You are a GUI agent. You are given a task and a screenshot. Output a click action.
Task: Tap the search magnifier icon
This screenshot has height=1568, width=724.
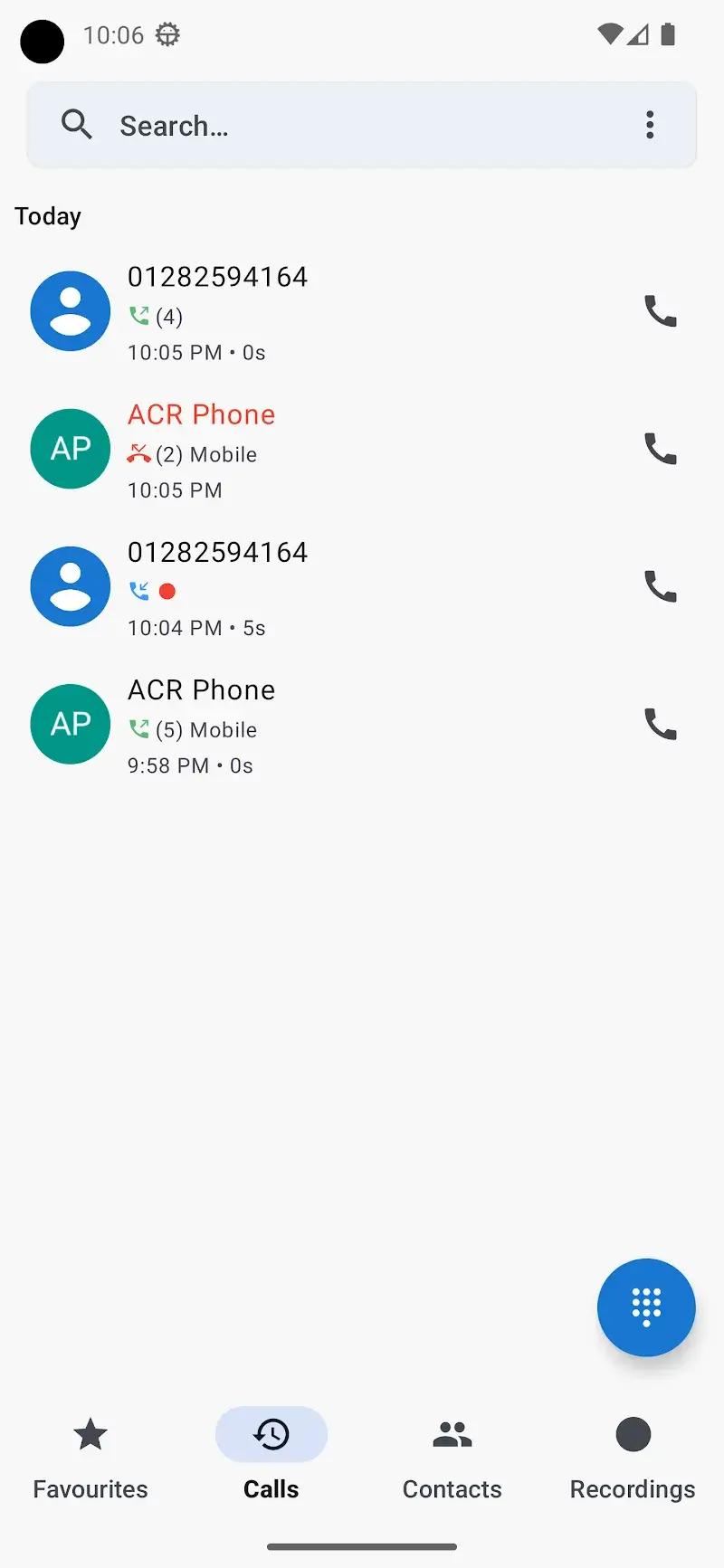pyautogui.click(x=77, y=125)
